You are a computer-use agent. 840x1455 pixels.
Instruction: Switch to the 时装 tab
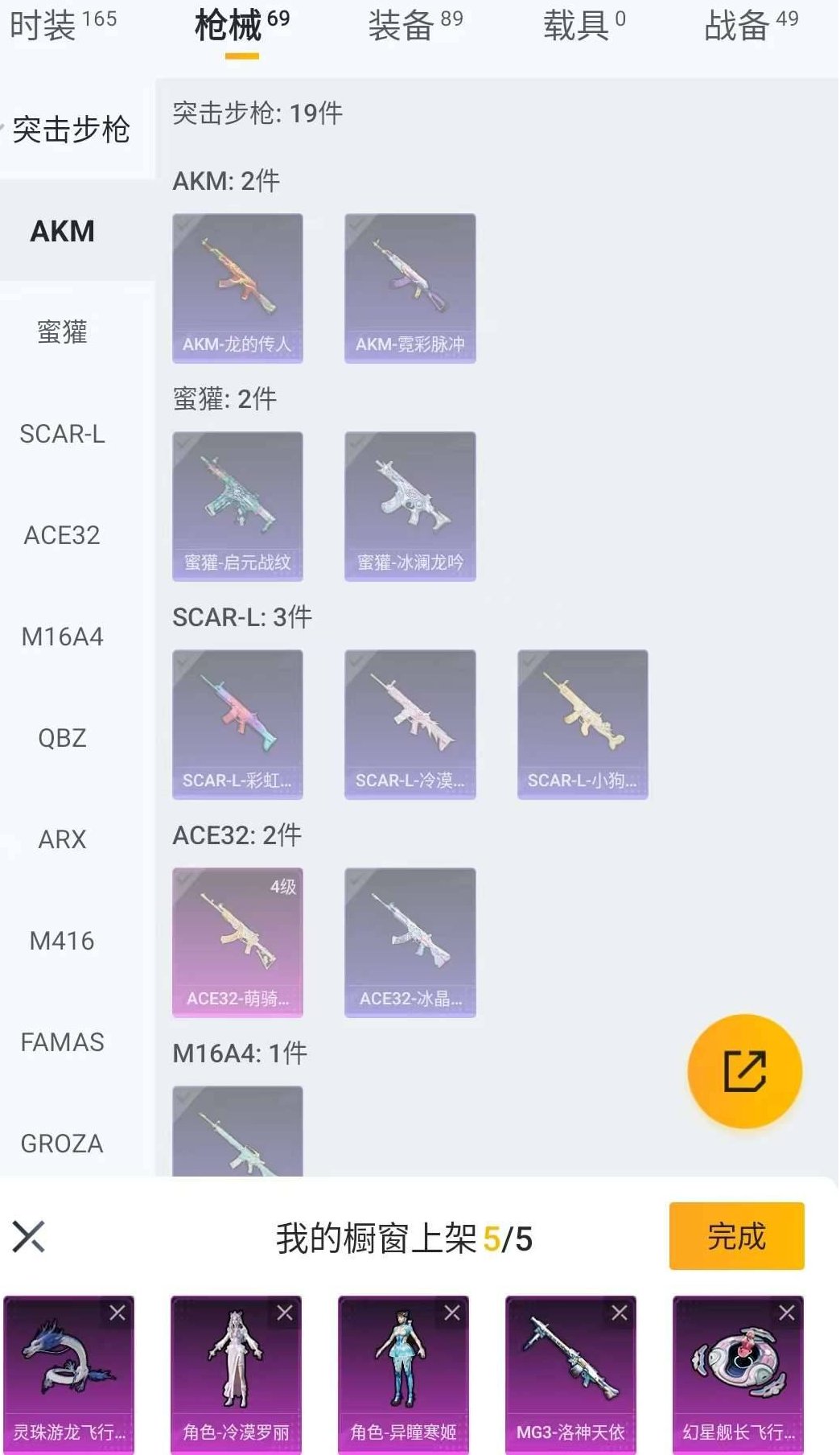[62, 26]
